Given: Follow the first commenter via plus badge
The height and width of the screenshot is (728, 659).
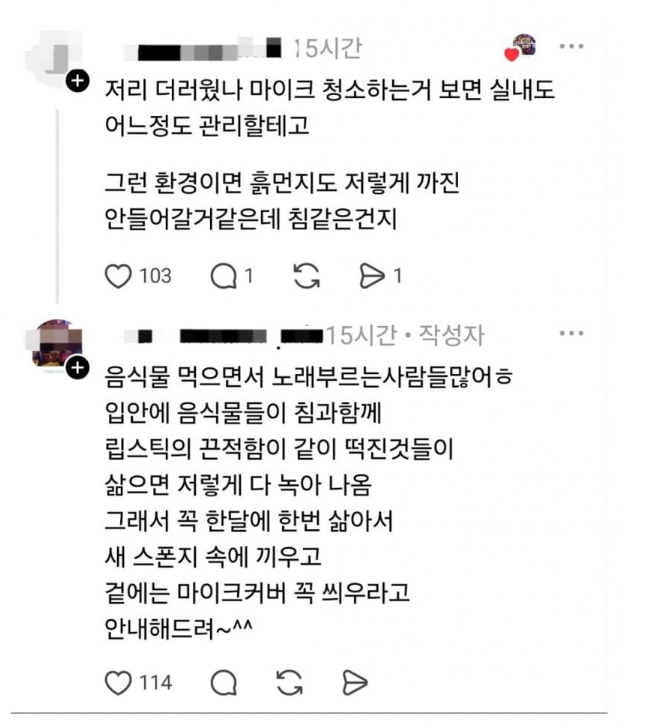Looking at the screenshot, I should coord(78,80).
